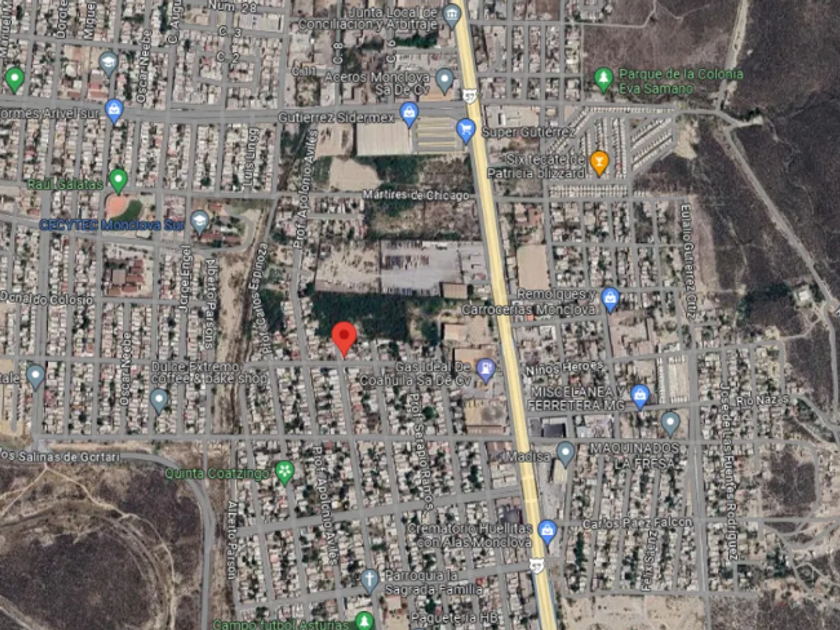Tap Parroquia la Sagrada Familia church marker
Viewport: 840px width, 630px height.
click(x=370, y=582)
